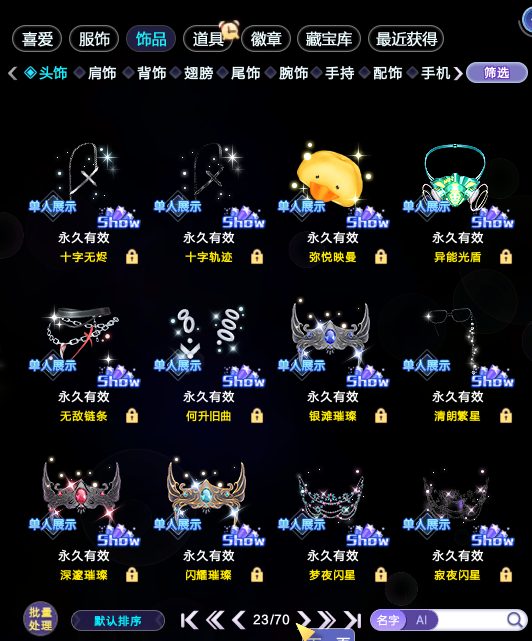Jump to the first page

point(189,620)
